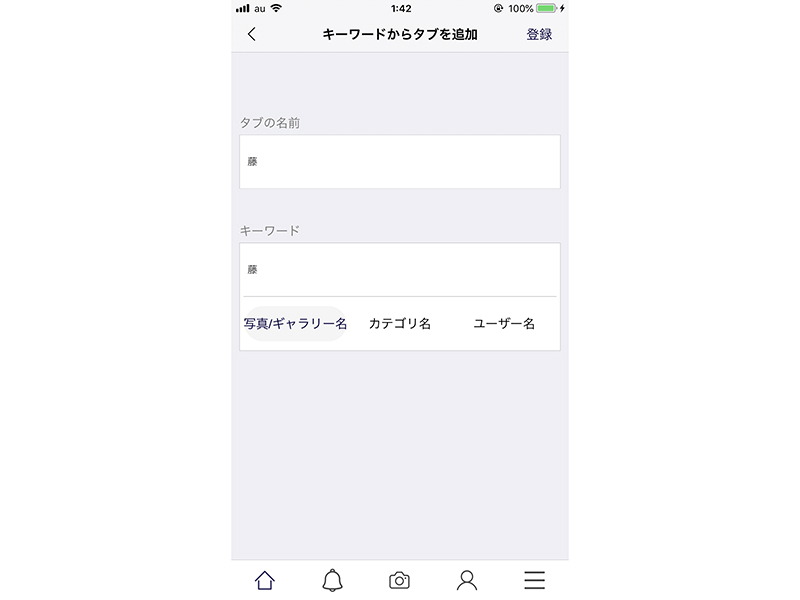The image size is (800, 600).
Task: Open the home tab in bottom bar
Action: point(265,580)
